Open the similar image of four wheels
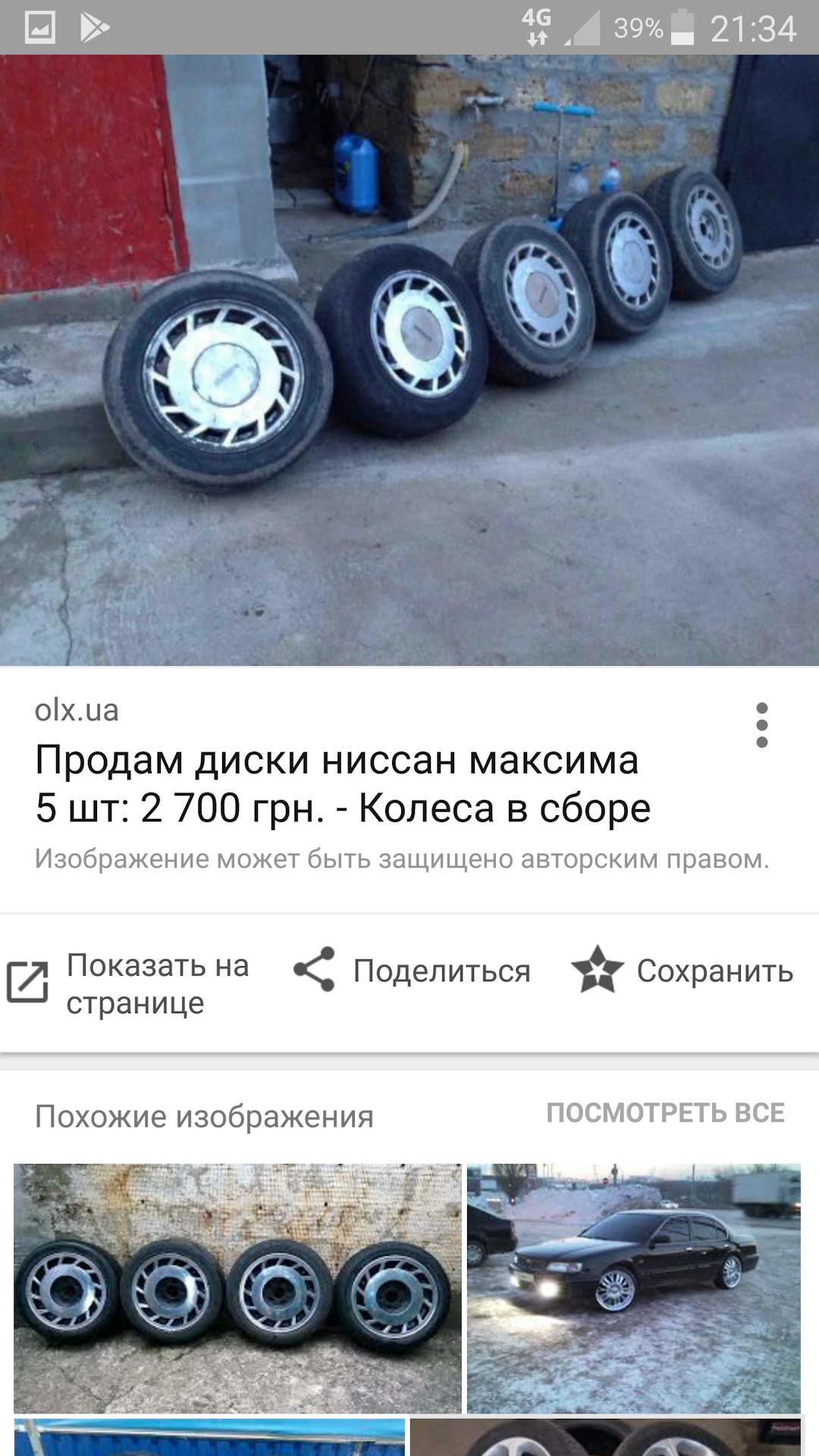 coord(237,1288)
